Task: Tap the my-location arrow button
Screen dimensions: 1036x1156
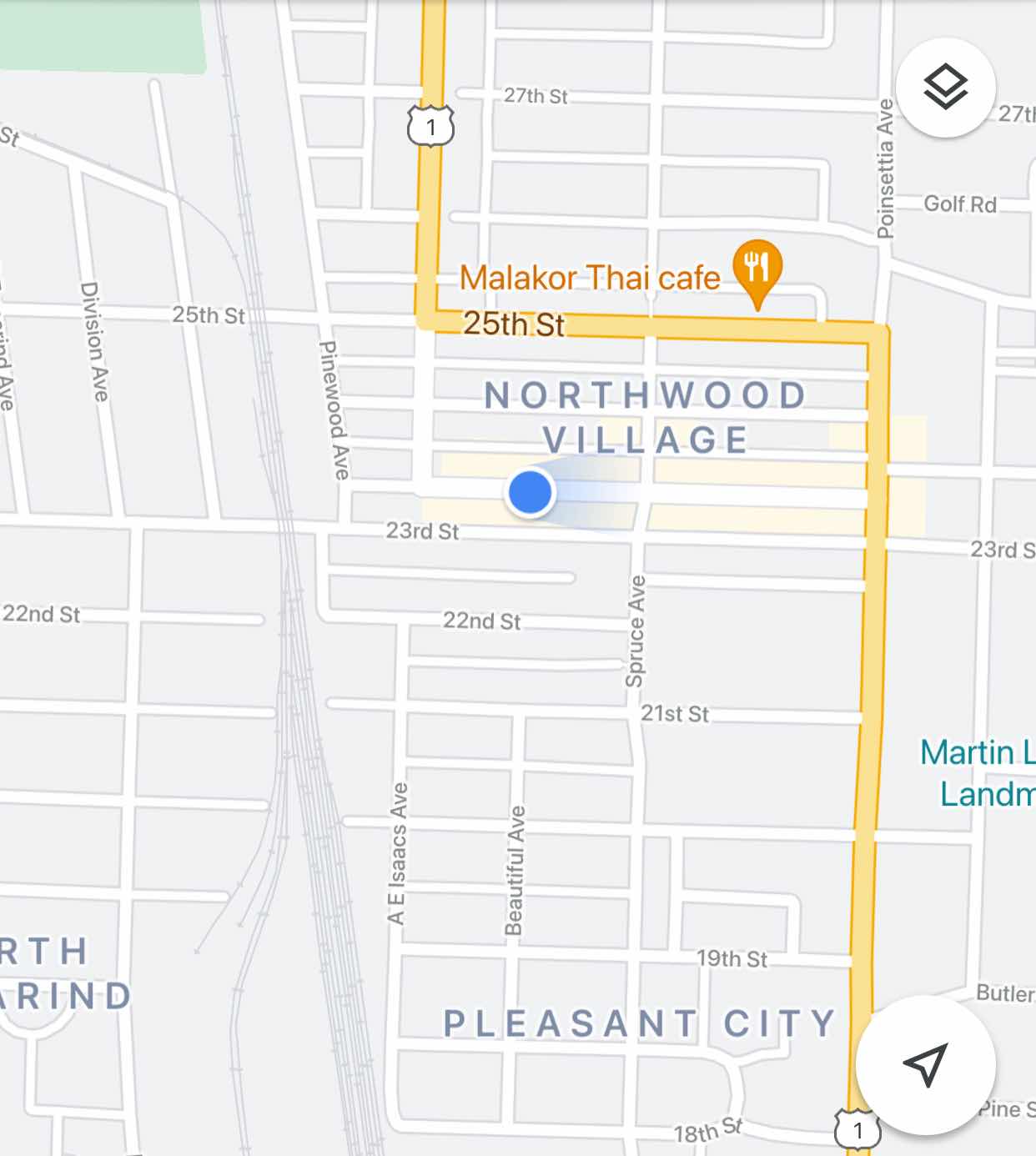Action: point(926,1064)
